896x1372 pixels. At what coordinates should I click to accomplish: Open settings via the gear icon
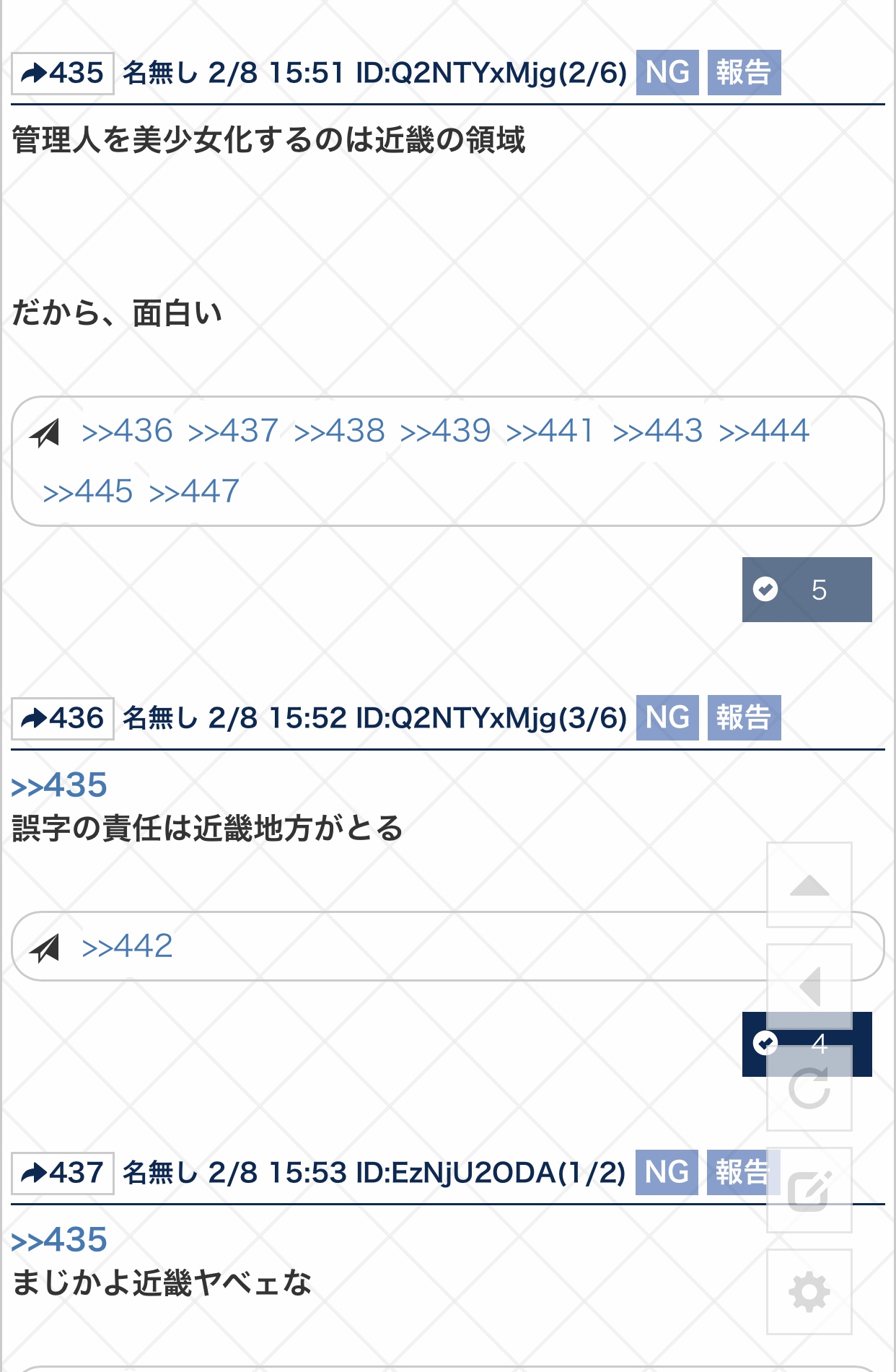(809, 1292)
